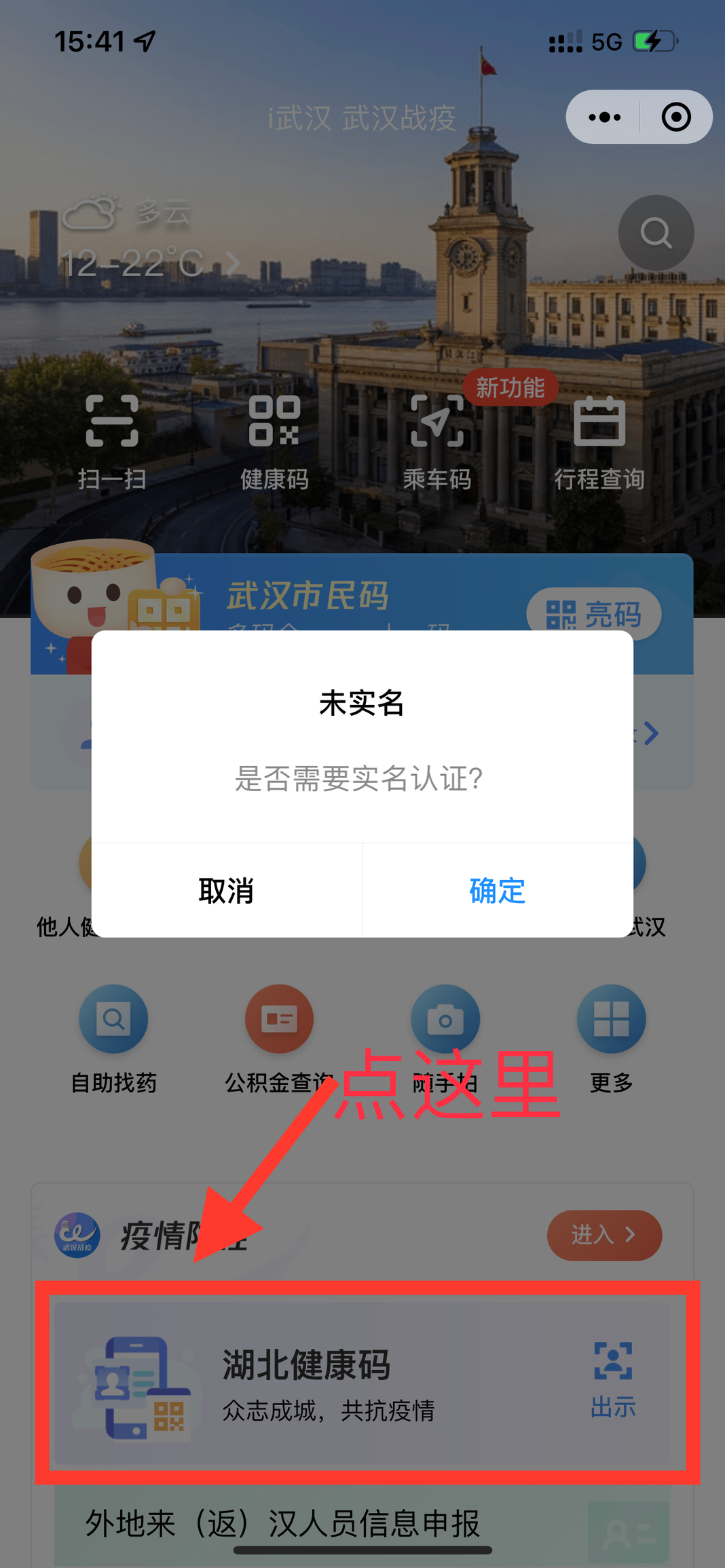
Task: Click the 武汉战疫 logo thumbnail
Action: point(77,1236)
